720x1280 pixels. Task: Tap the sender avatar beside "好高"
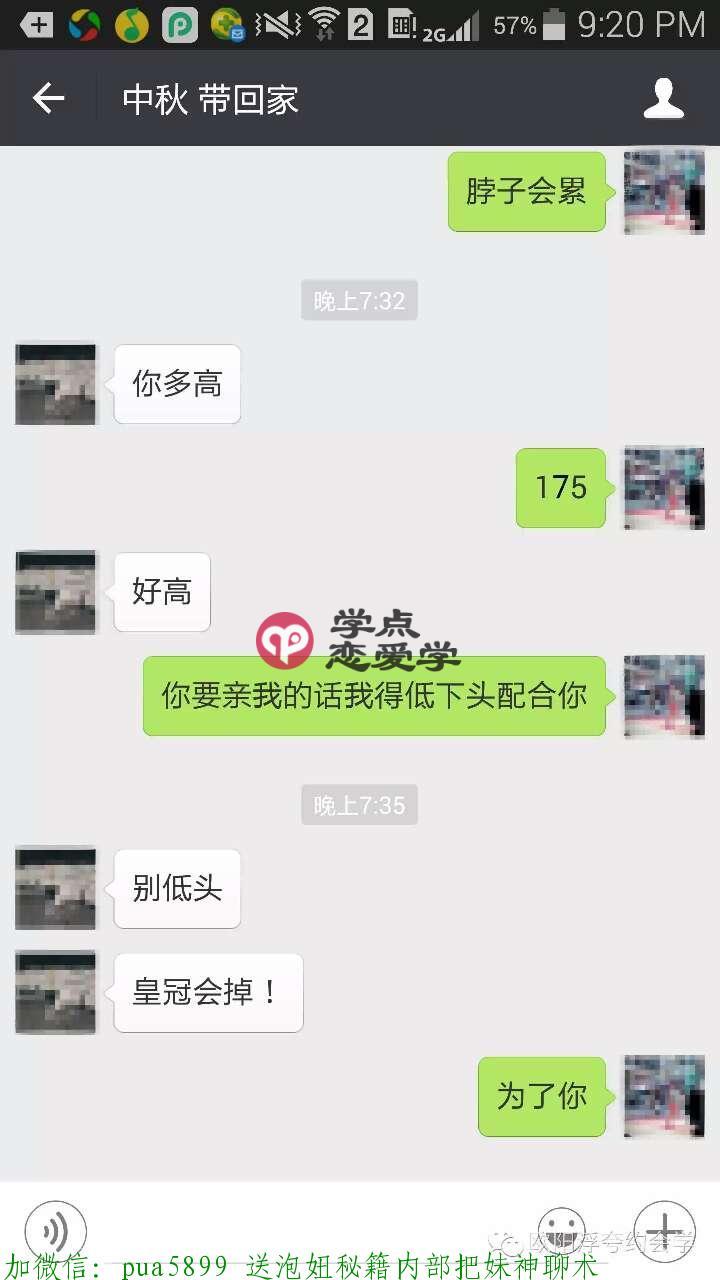point(55,591)
